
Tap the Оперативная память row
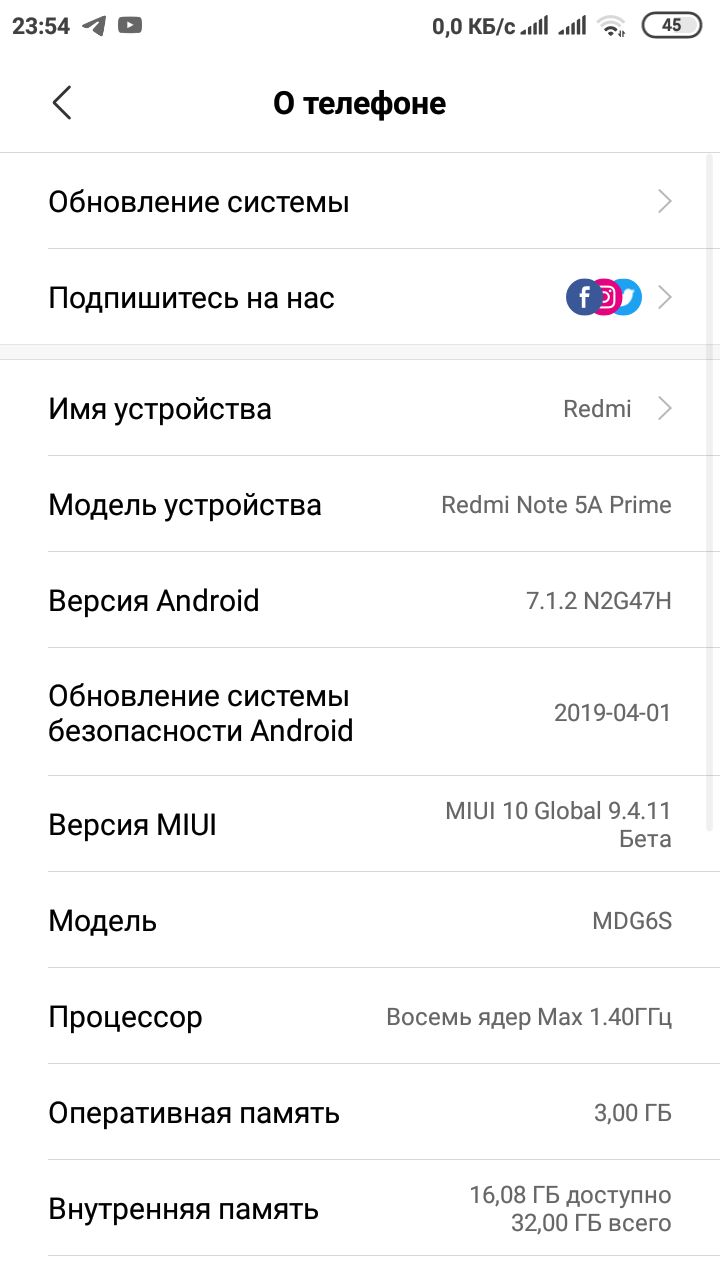[x=360, y=1112]
